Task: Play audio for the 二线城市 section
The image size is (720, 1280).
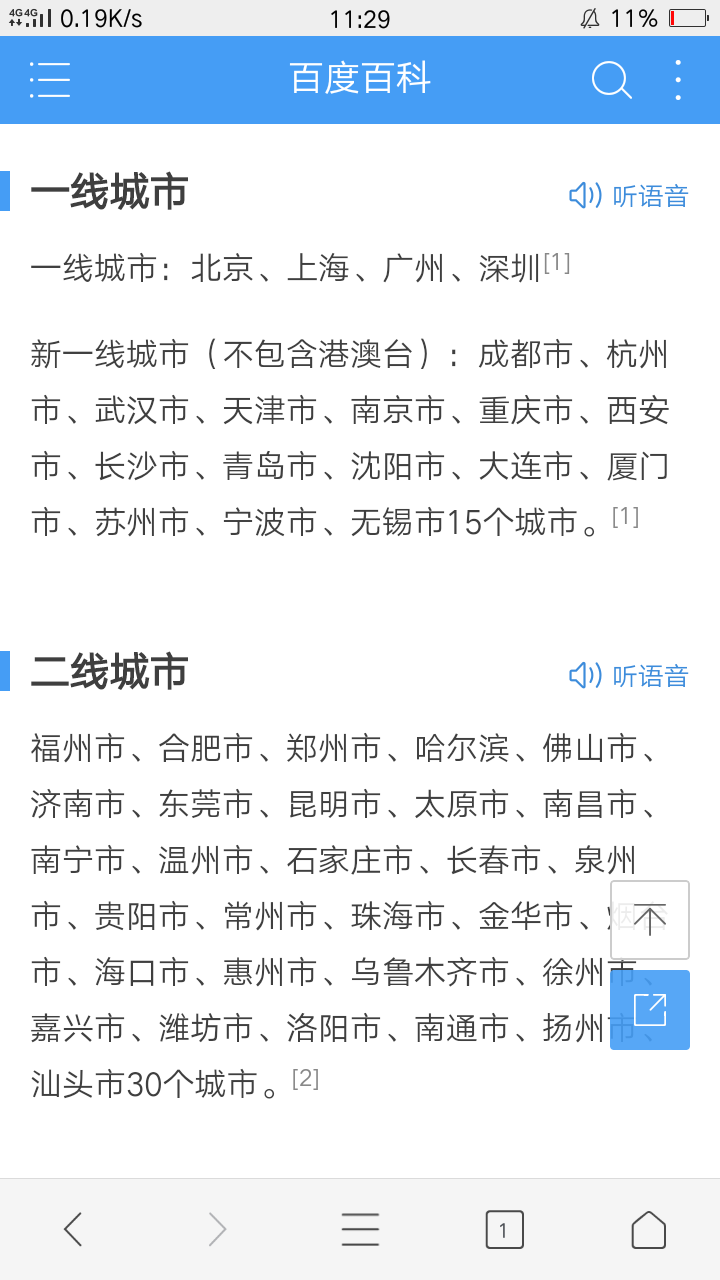Action: 629,676
